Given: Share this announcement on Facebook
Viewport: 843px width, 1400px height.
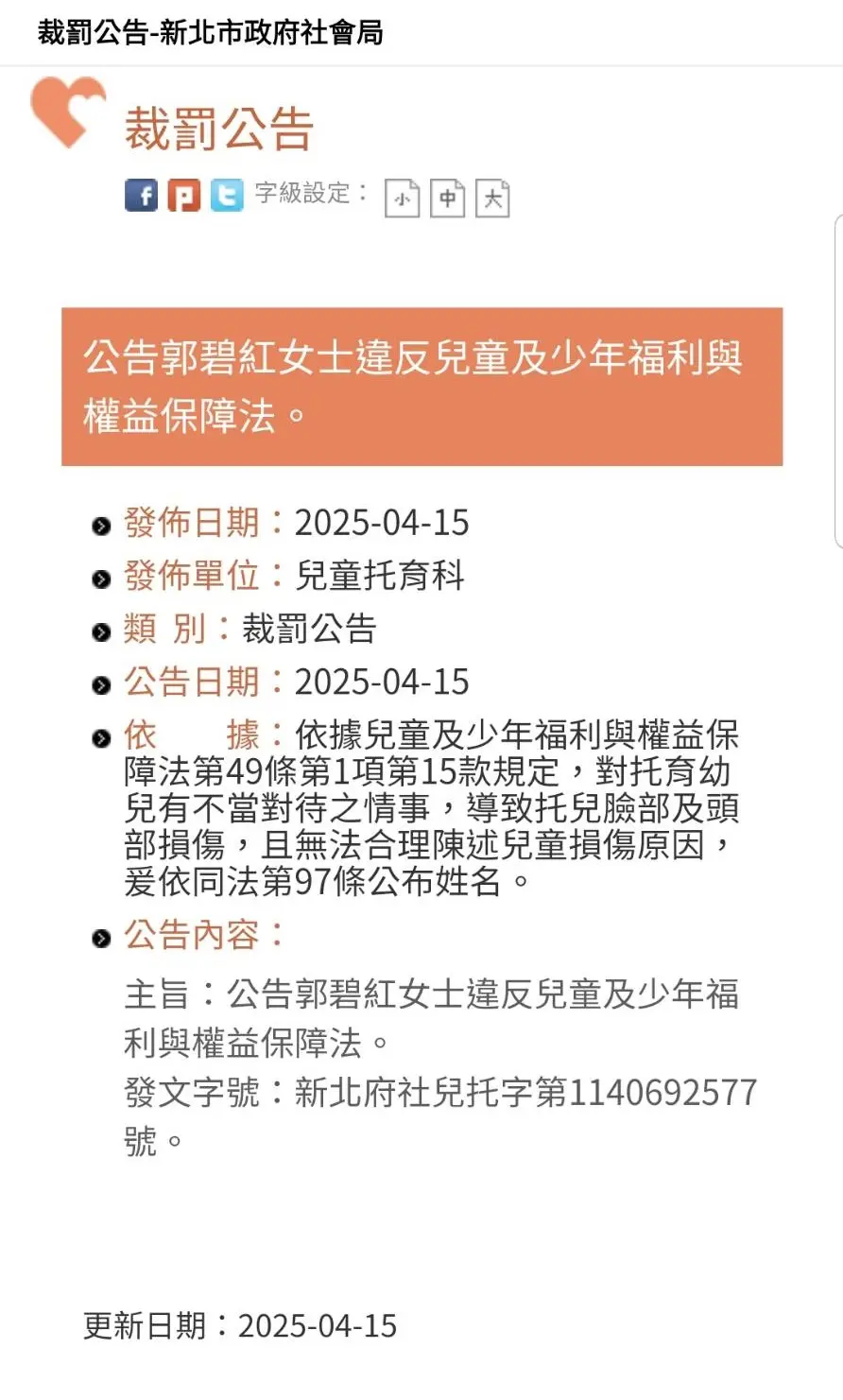Looking at the screenshot, I should point(142,196).
